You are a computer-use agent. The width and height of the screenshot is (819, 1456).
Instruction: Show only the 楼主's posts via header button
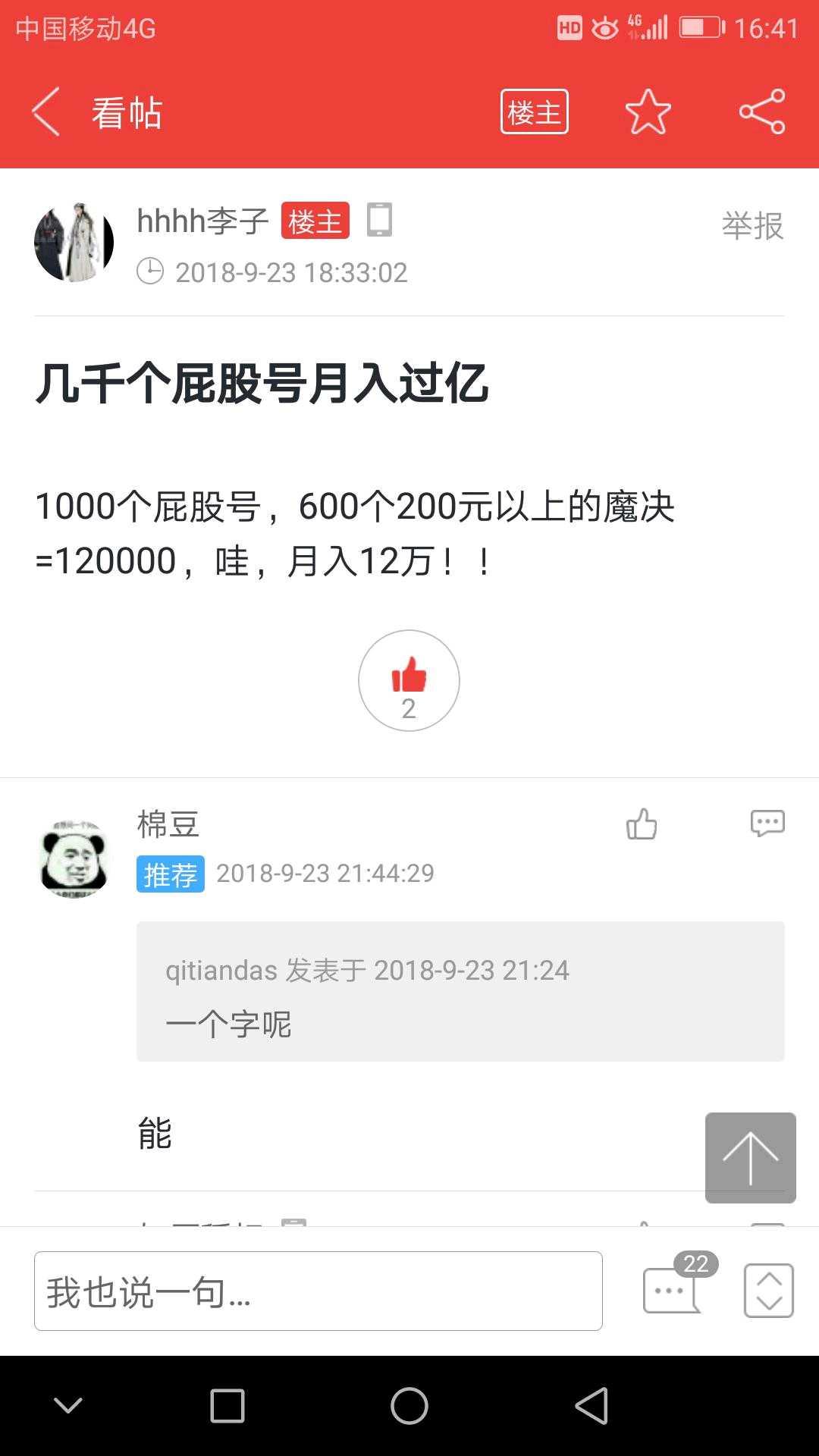coord(534,112)
